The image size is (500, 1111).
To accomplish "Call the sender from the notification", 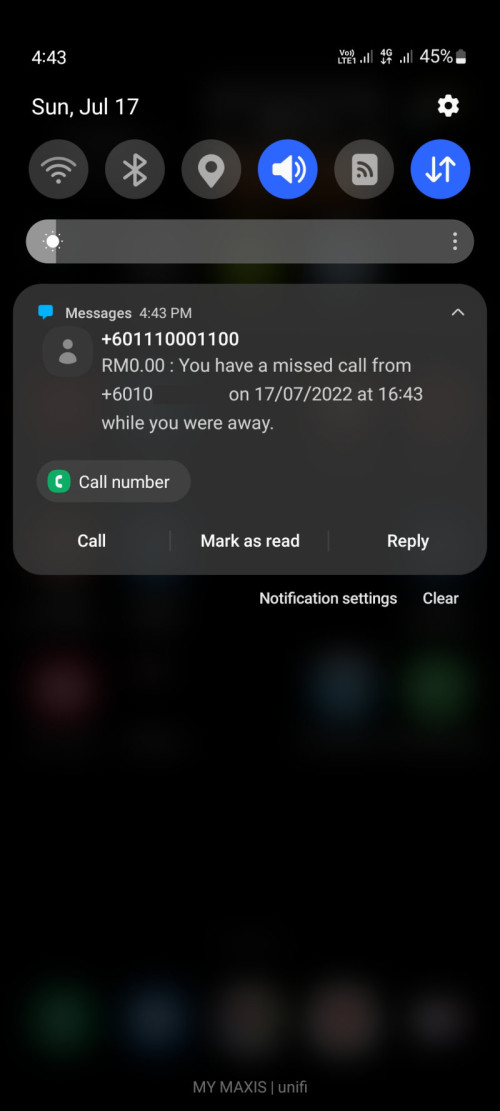I will [91, 541].
